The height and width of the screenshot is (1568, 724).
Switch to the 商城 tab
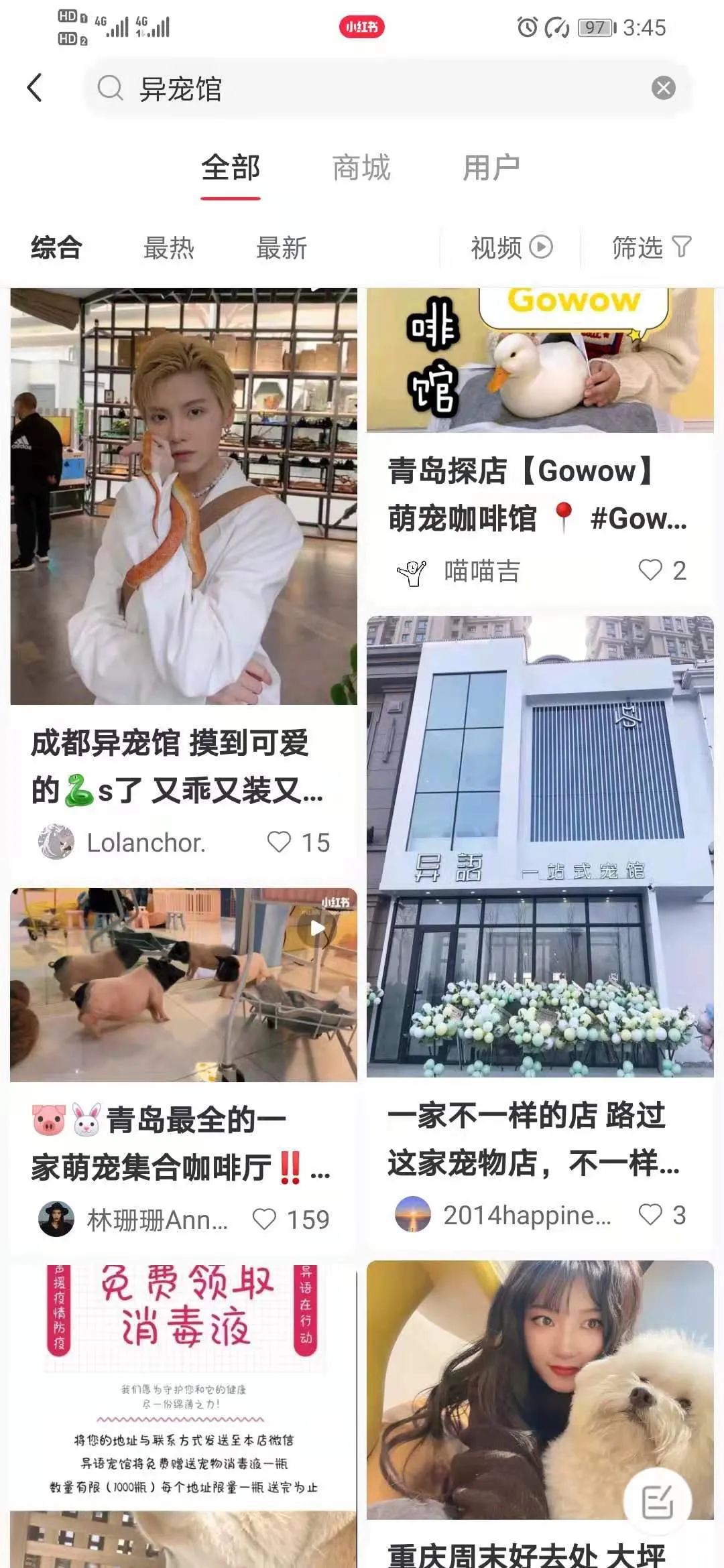[x=361, y=168]
